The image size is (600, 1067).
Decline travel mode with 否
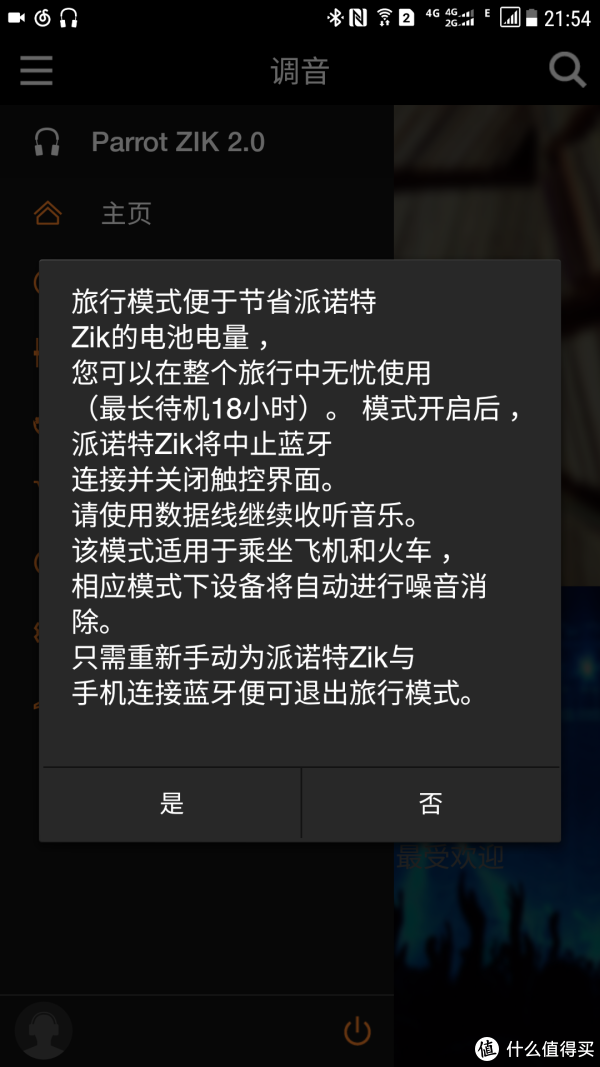[430, 803]
